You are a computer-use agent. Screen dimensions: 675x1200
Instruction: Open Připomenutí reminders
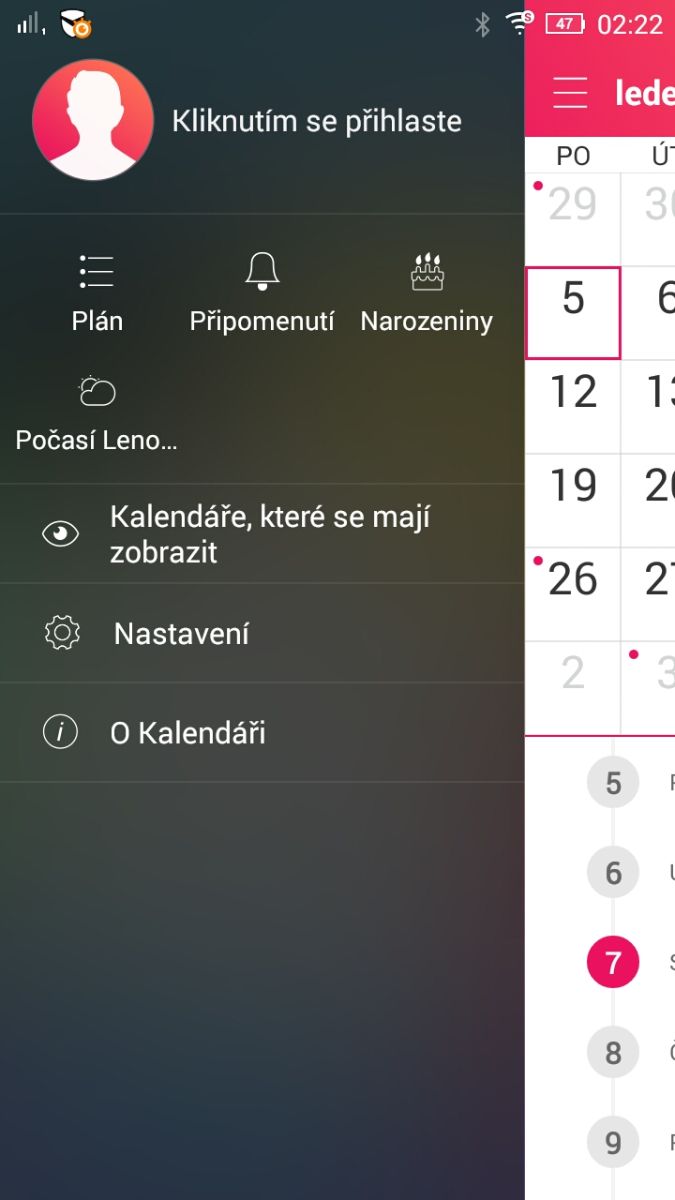click(x=262, y=292)
